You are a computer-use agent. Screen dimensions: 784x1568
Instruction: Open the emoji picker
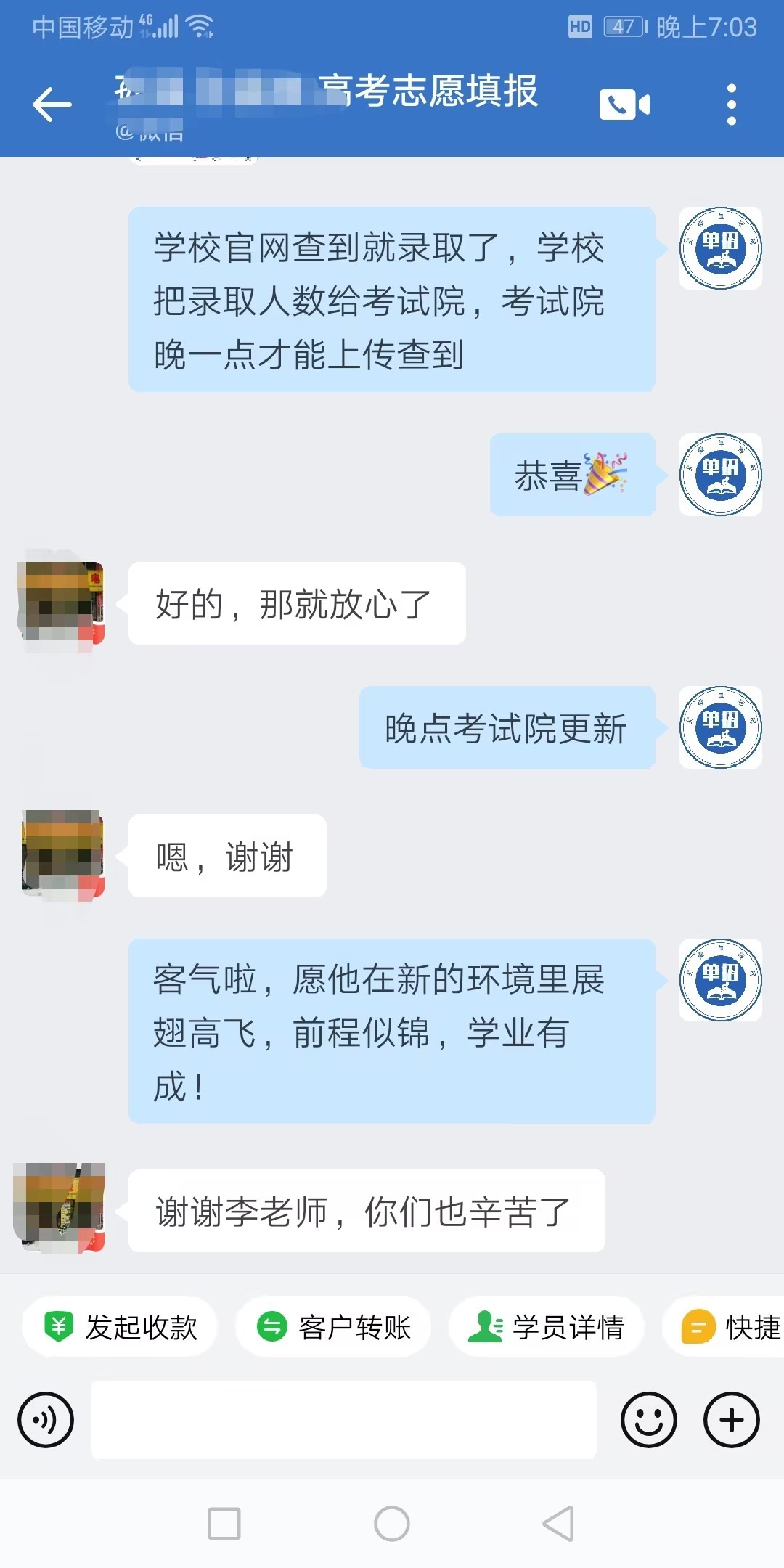648,1420
